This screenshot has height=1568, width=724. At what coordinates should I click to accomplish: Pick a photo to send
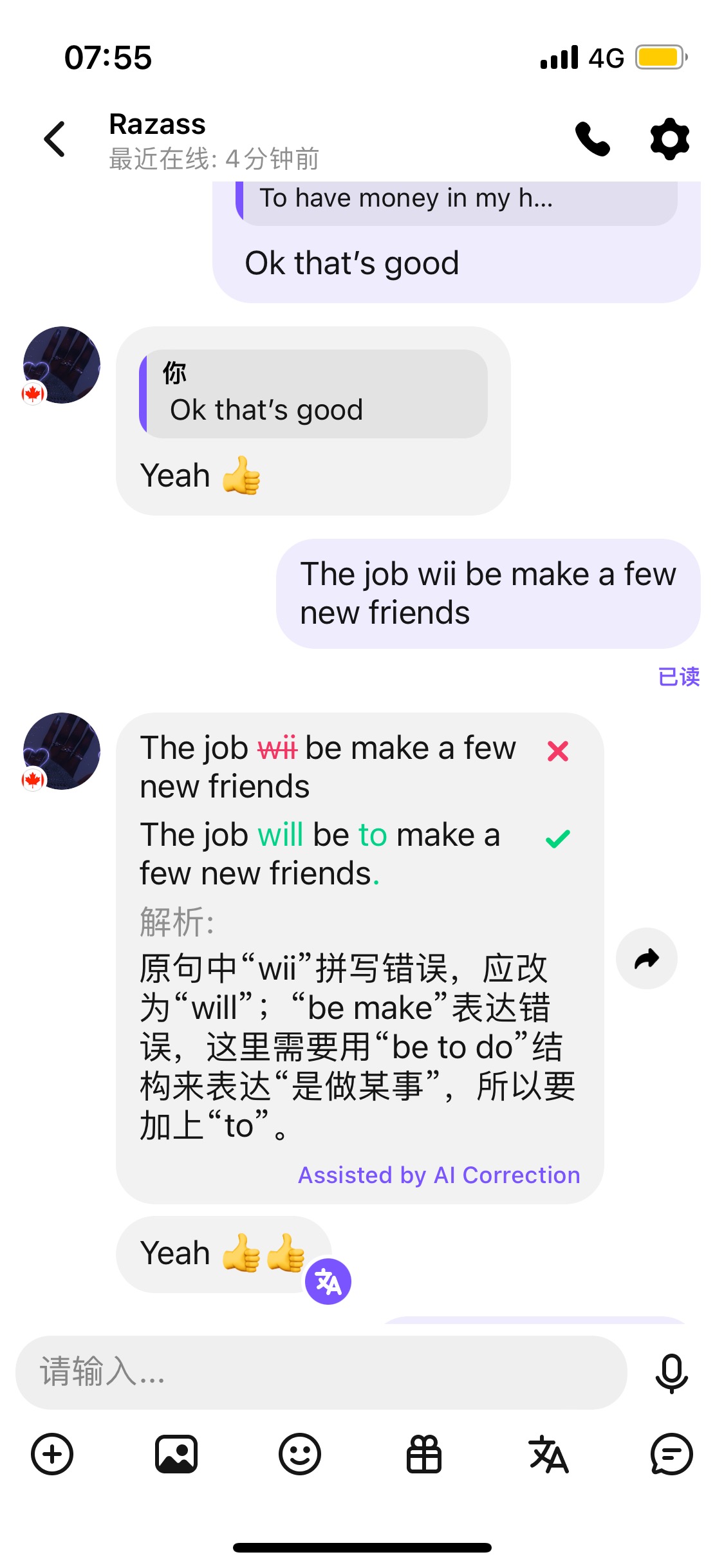(x=176, y=1454)
